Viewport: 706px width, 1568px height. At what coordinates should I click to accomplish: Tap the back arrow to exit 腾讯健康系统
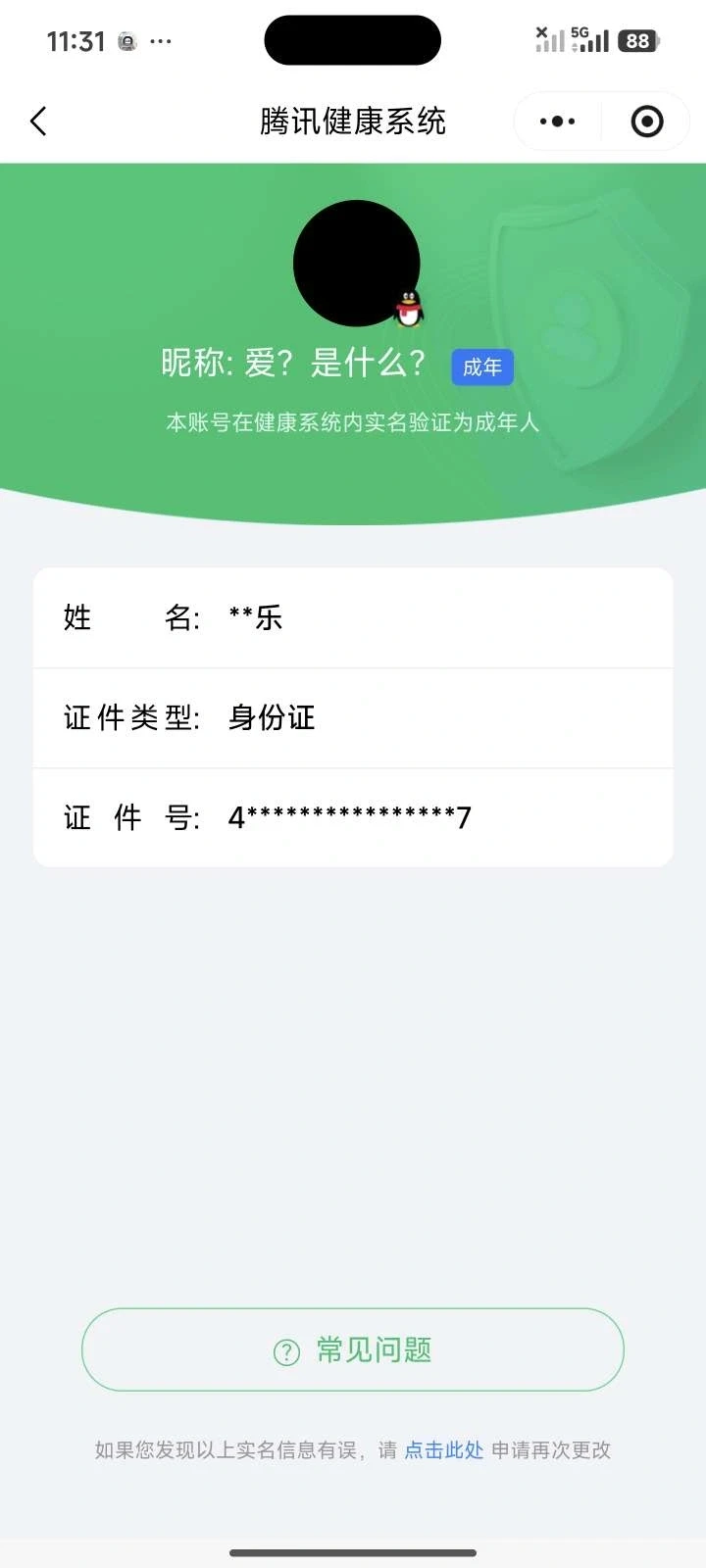coord(37,122)
